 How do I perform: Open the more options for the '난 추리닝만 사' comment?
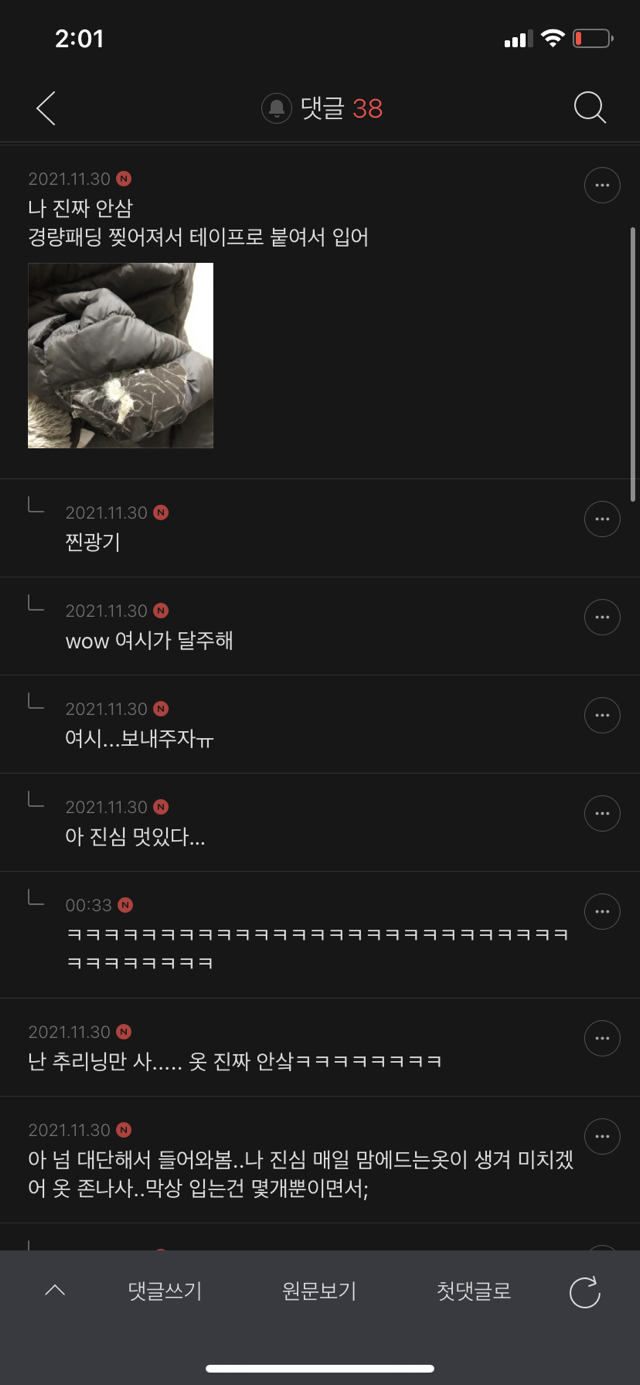(602, 1038)
